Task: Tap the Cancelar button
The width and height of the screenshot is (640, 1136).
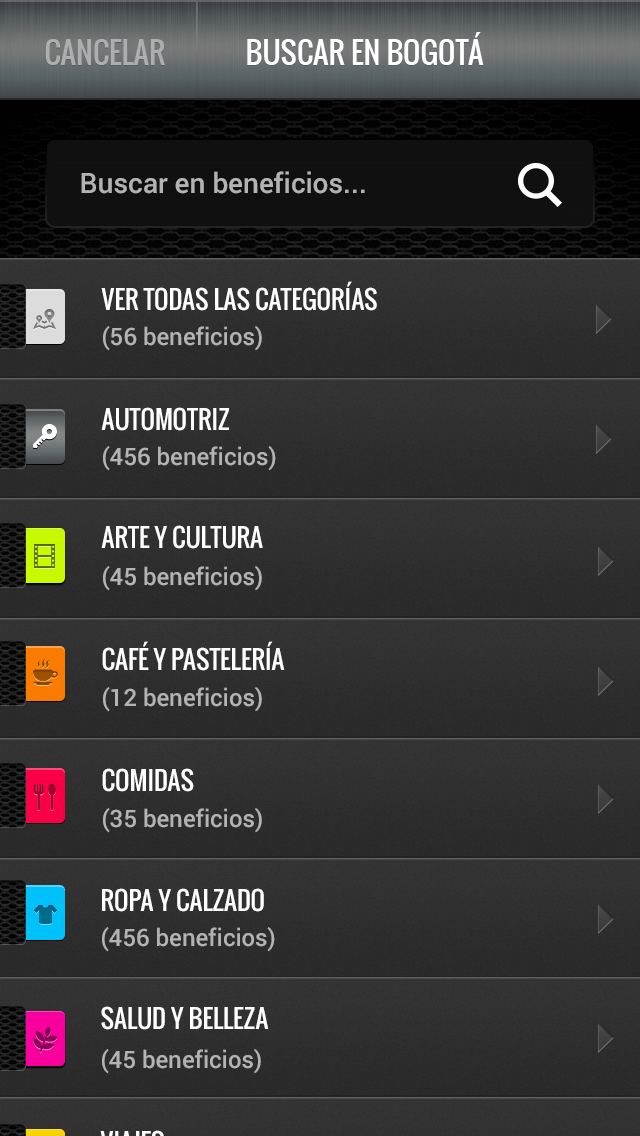Action: (105, 52)
